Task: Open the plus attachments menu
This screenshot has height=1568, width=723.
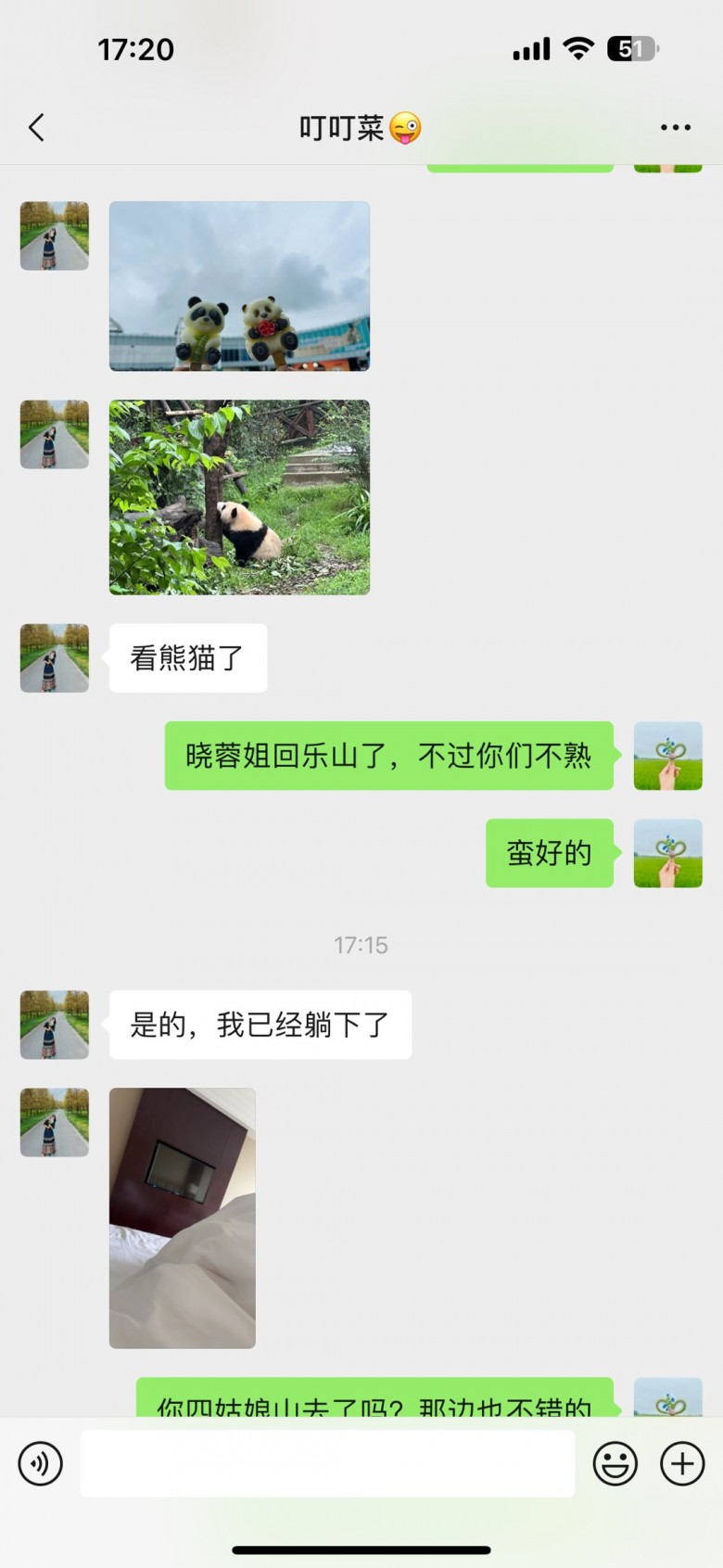Action: pos(682,1463)
